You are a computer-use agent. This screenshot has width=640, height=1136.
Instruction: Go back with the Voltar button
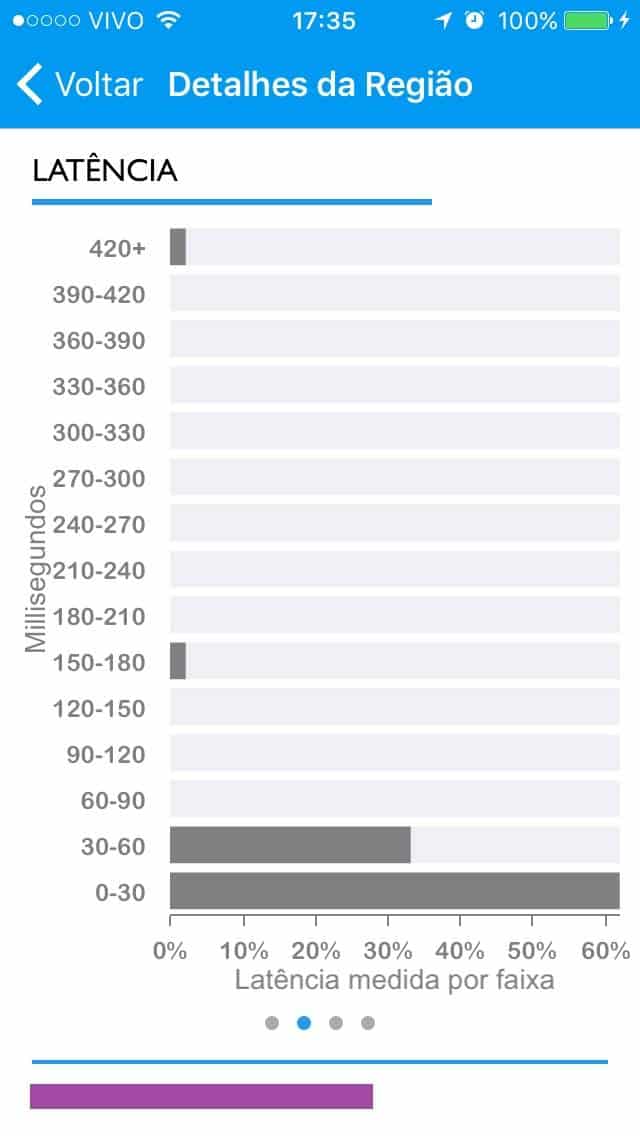(80, 85)
